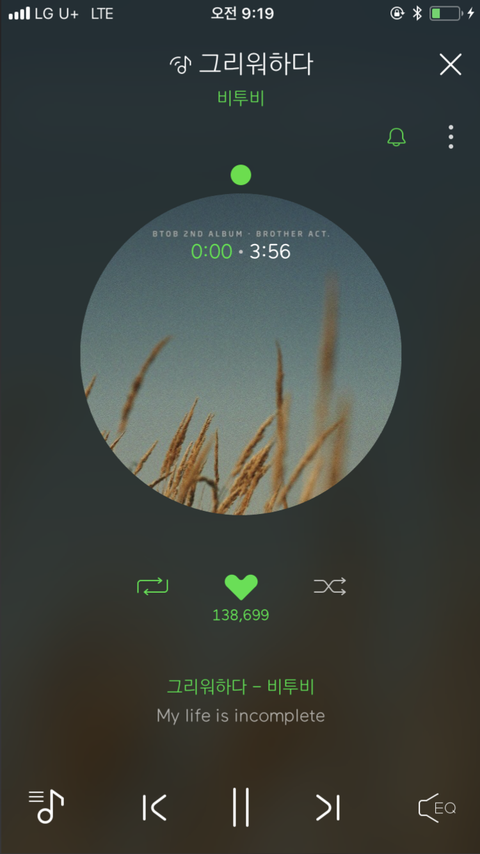This screenshot has width=480, height=854.
Task: Skip to the next track
Action: [x=327, y=807]
